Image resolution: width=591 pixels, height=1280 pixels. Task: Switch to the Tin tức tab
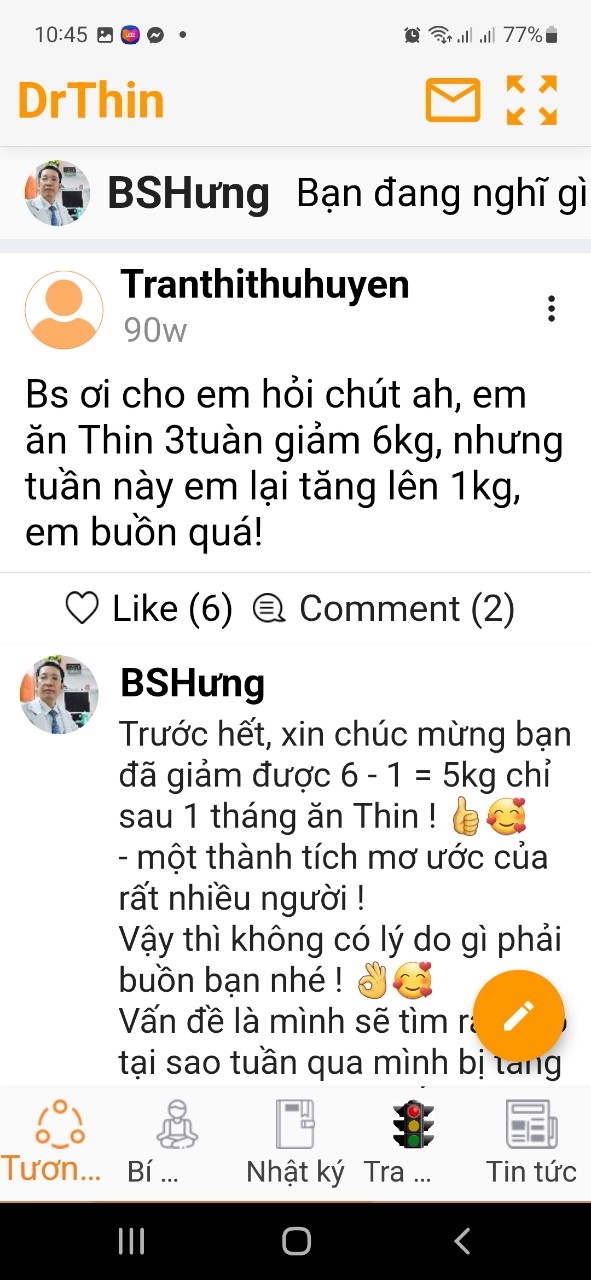tap(531, 1142)
